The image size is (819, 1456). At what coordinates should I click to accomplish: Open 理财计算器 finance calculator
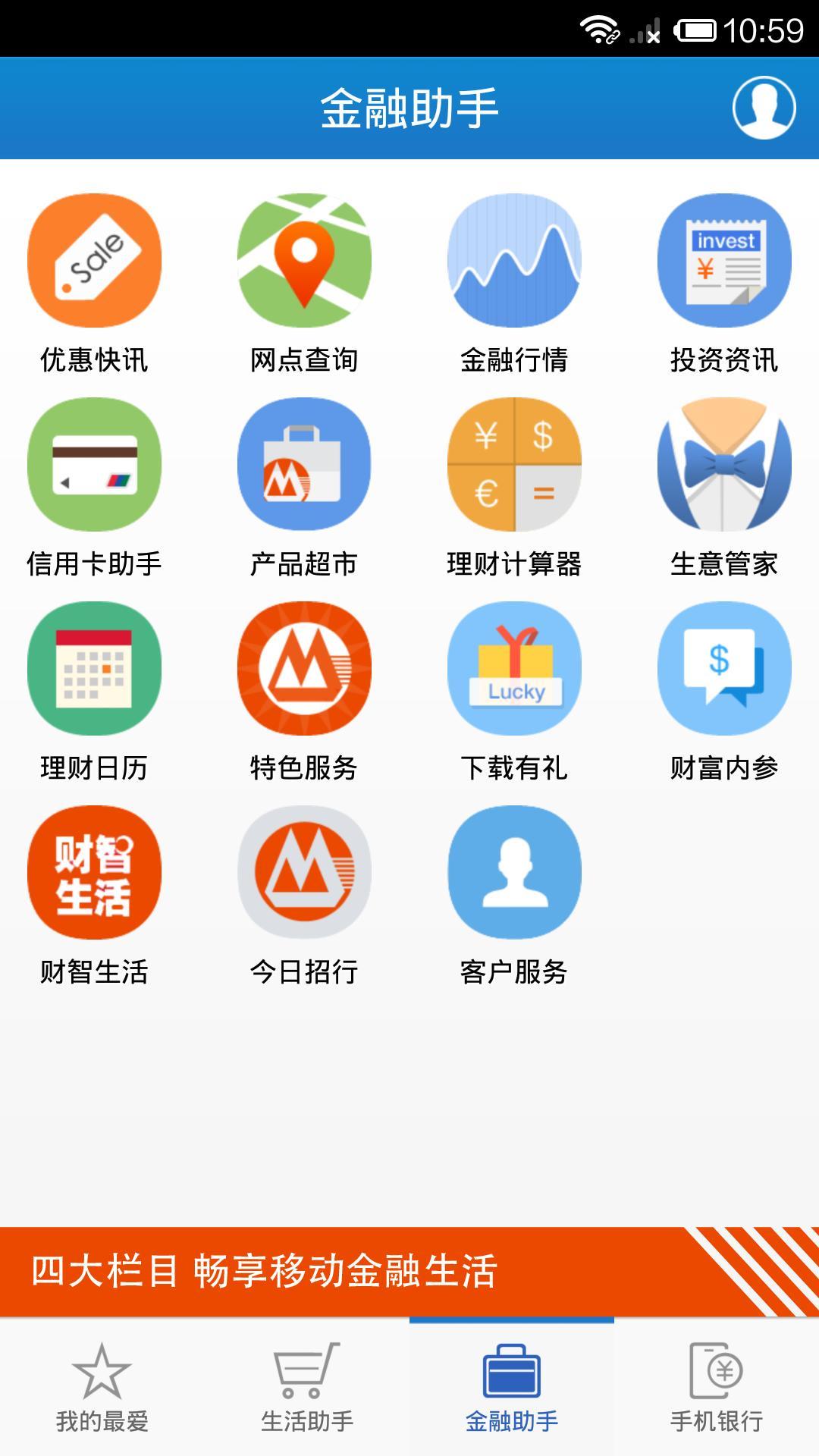514,464
